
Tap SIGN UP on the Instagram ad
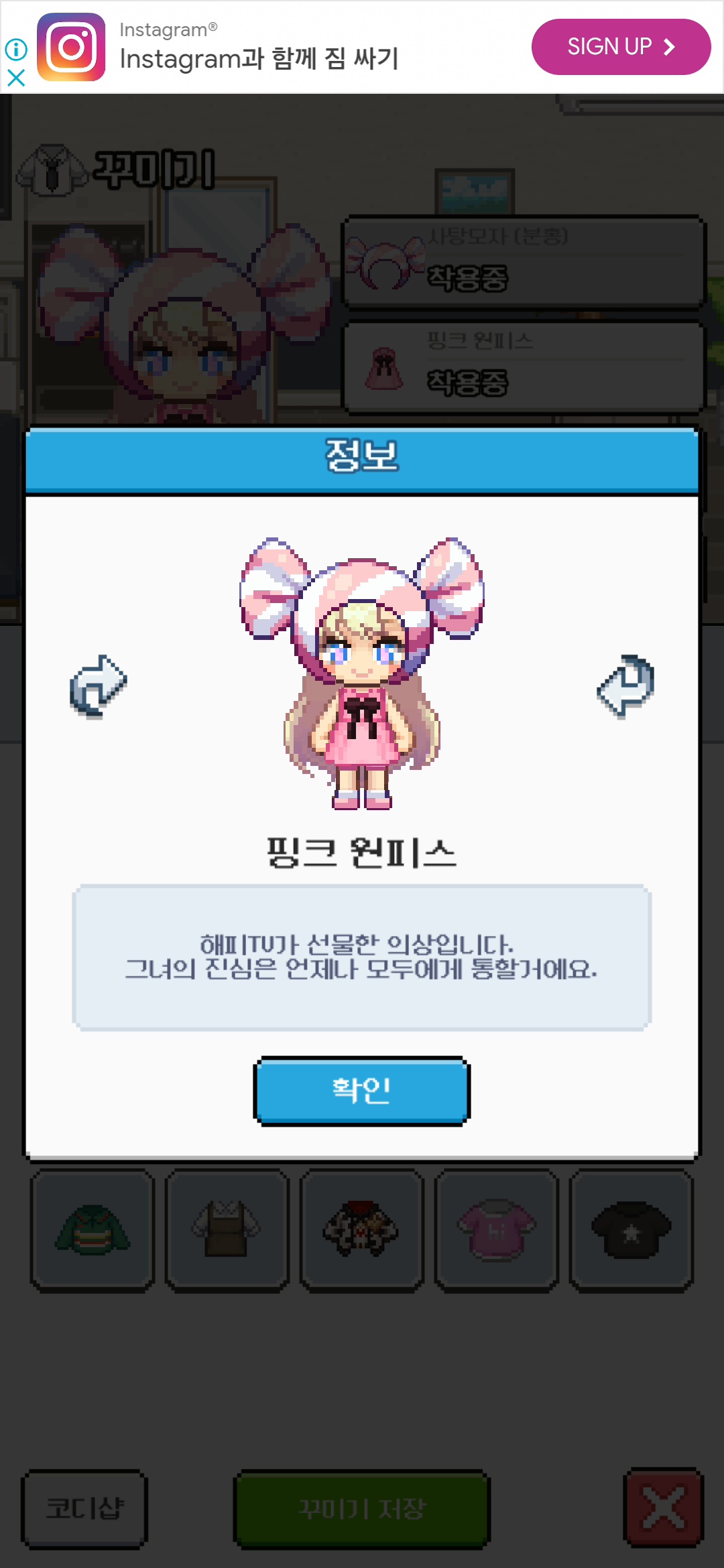(621, 47)
